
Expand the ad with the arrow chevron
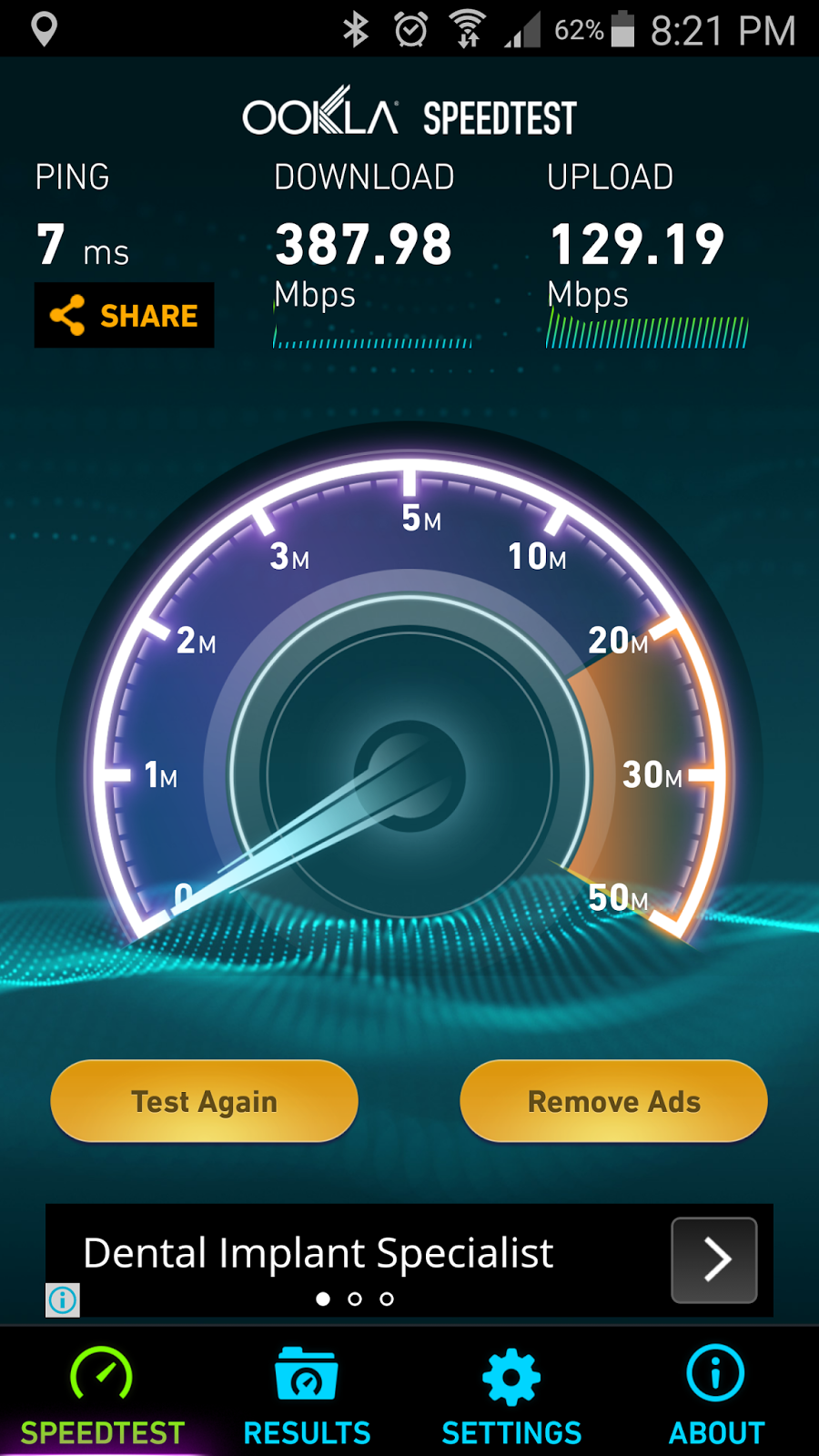coord(713,1260)
